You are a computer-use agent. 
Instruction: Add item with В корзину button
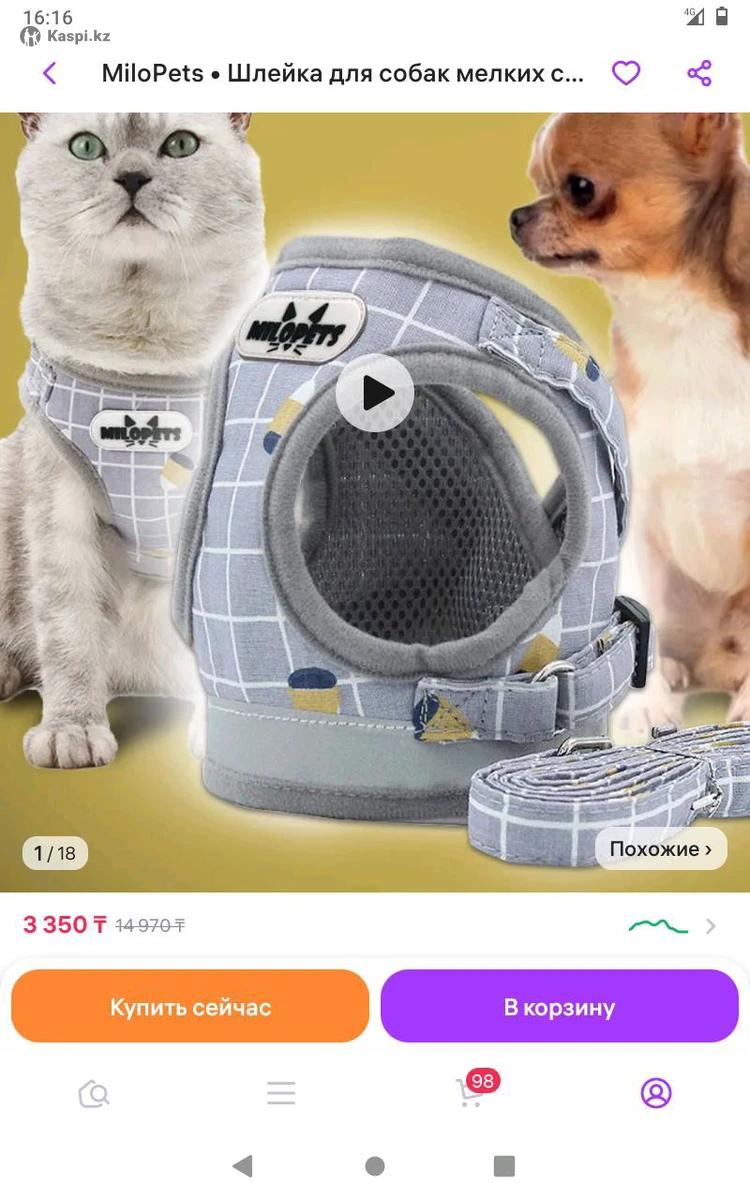[x=559, y=1006]
